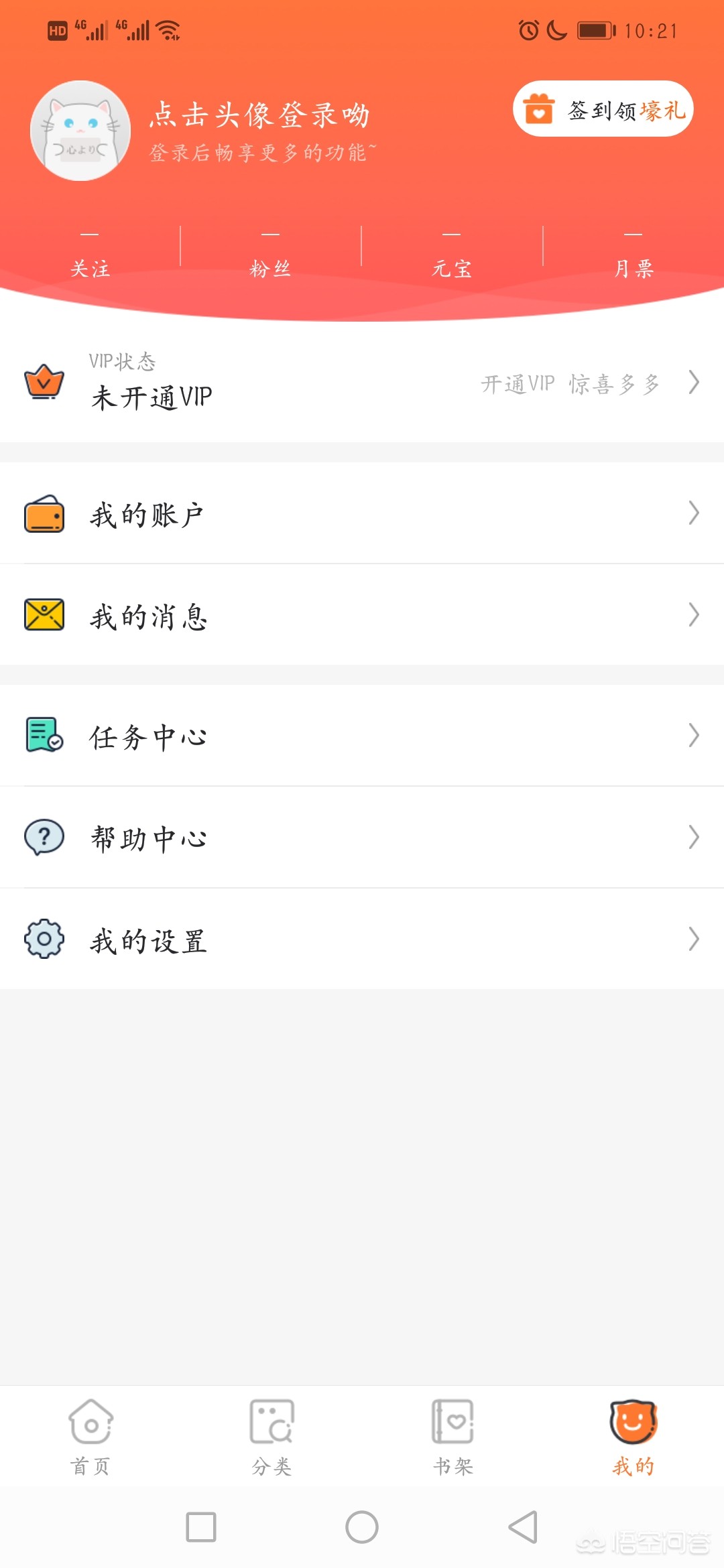Image resolution: width=724 pixels, height=1568 pixels.
Task: Open 我的账户 account page
Action: 362,514
